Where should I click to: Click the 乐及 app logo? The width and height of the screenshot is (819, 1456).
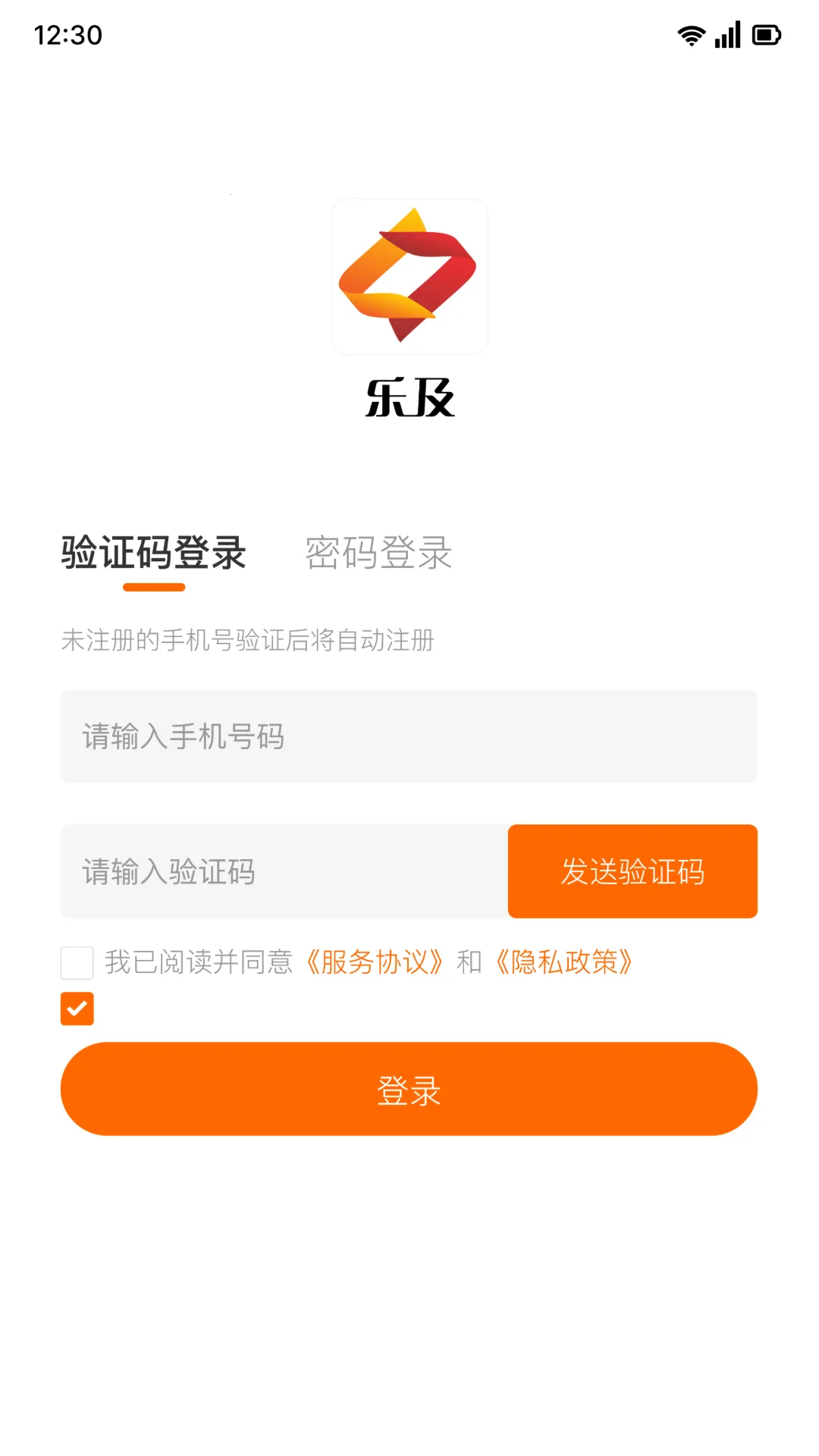409,278
